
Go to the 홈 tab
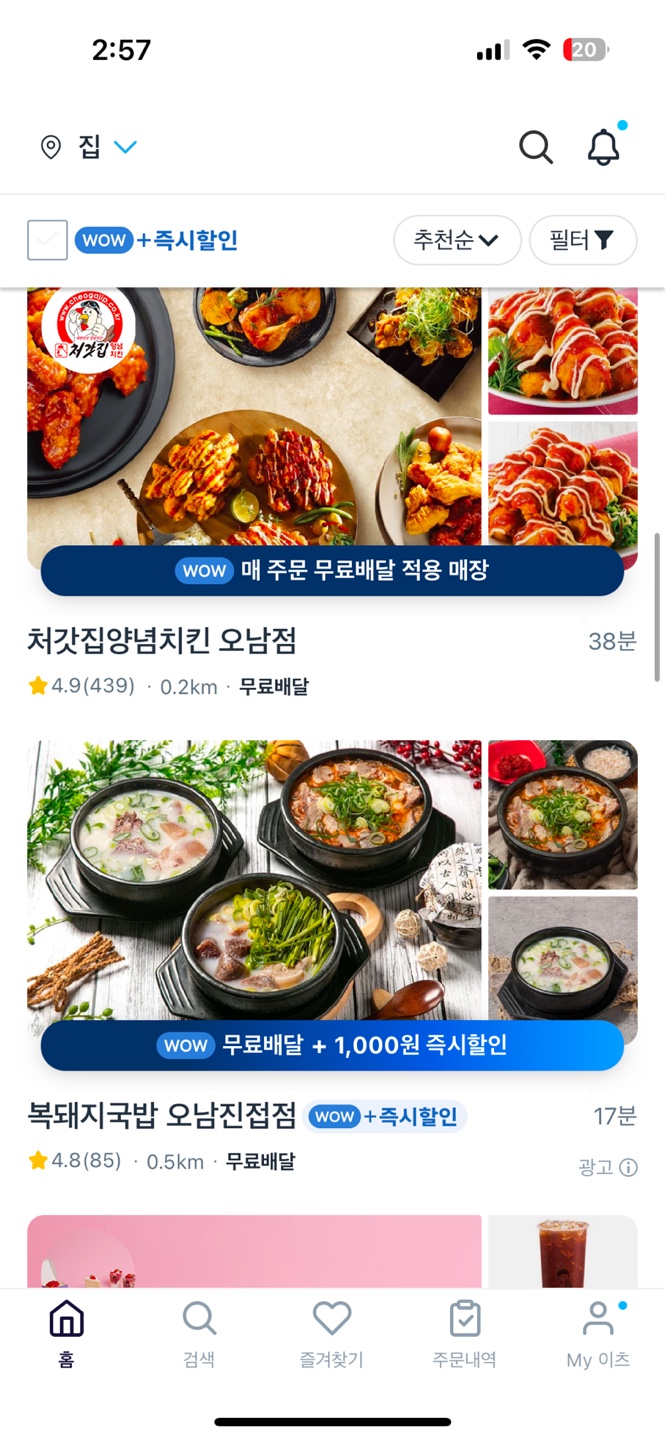66,1333
